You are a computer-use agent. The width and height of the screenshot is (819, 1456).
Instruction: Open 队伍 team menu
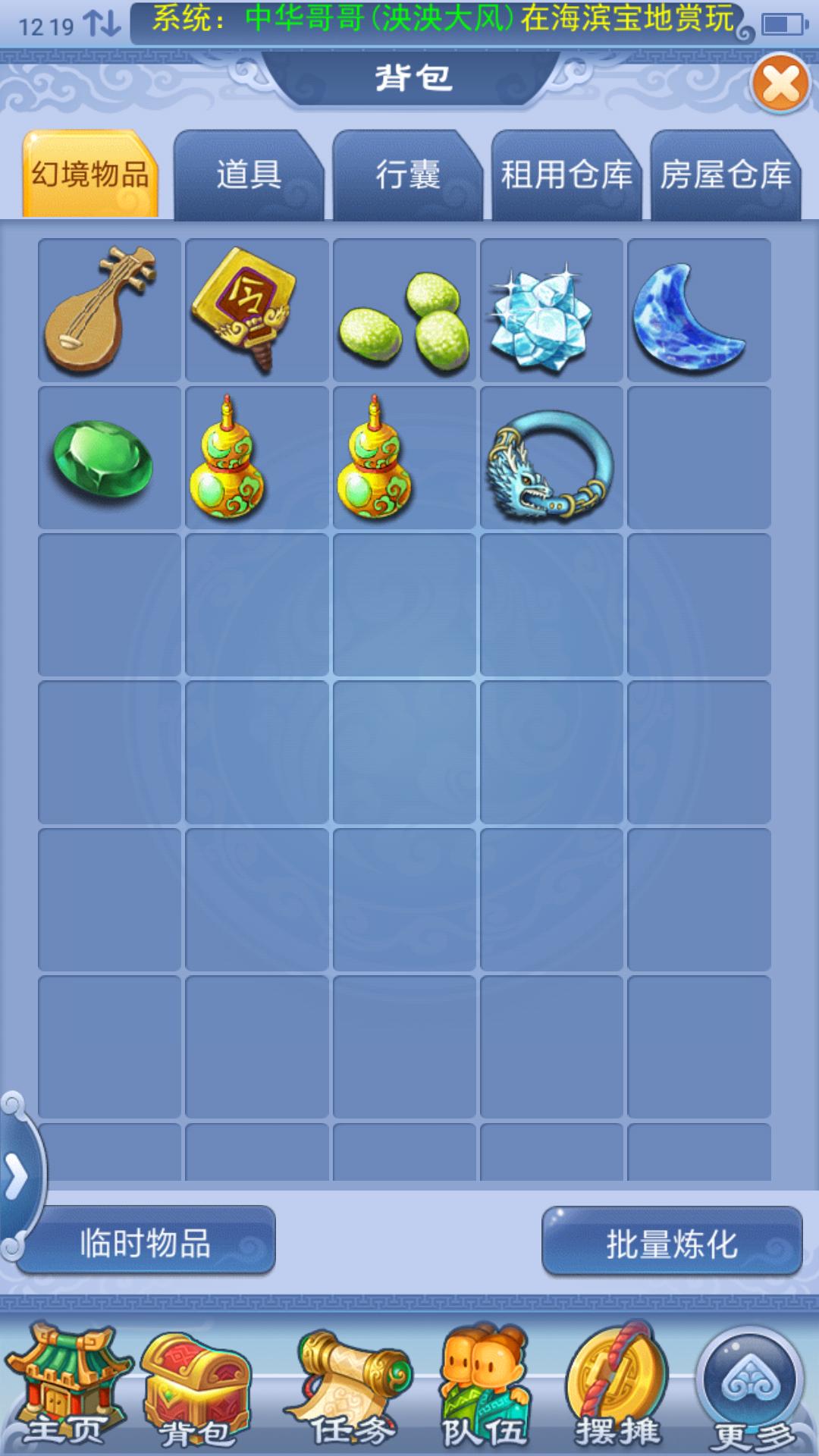485,1388
